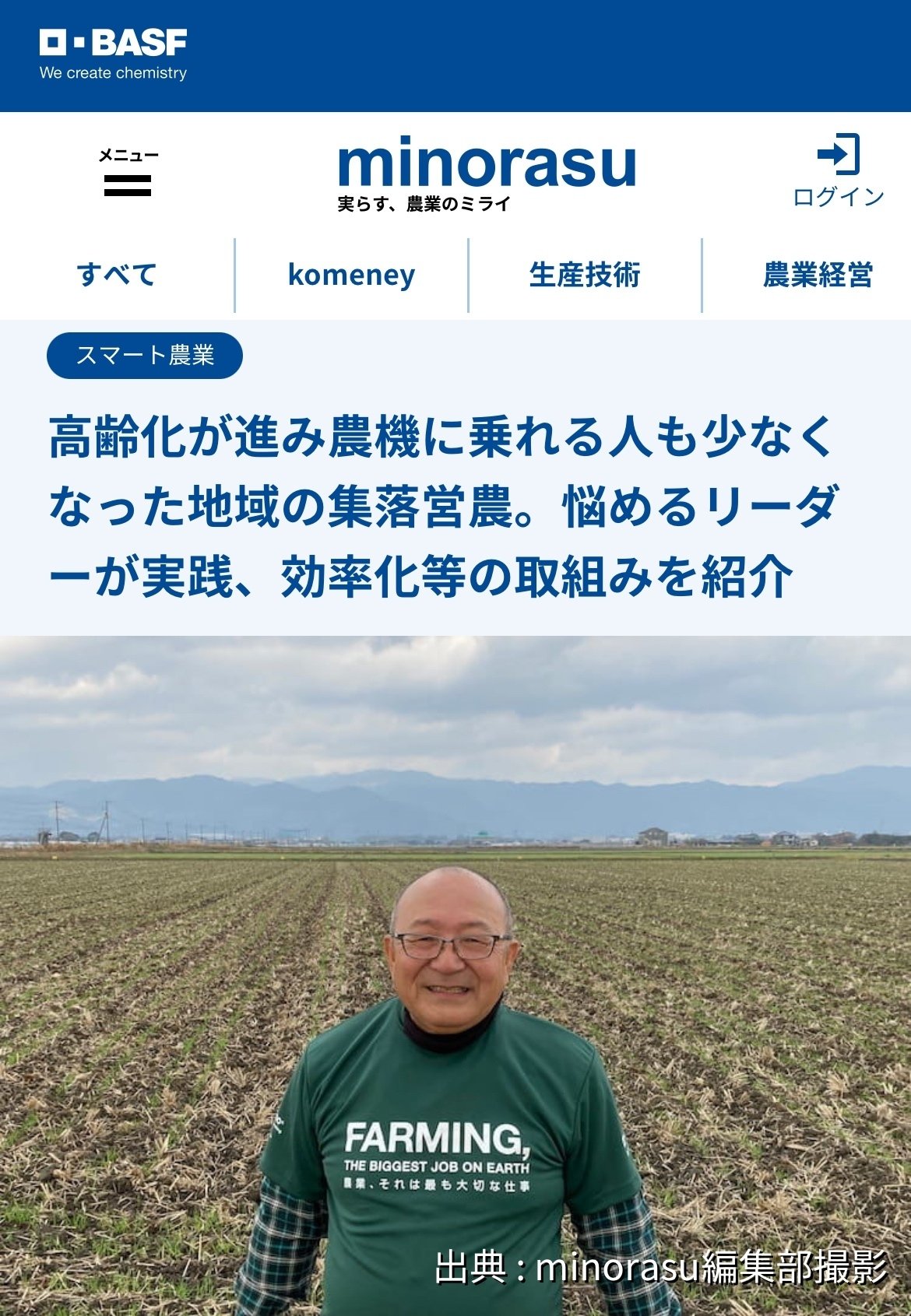Click the We create chemistry slogan
The height and width of the screenshot is (1316, 911).
114,74
